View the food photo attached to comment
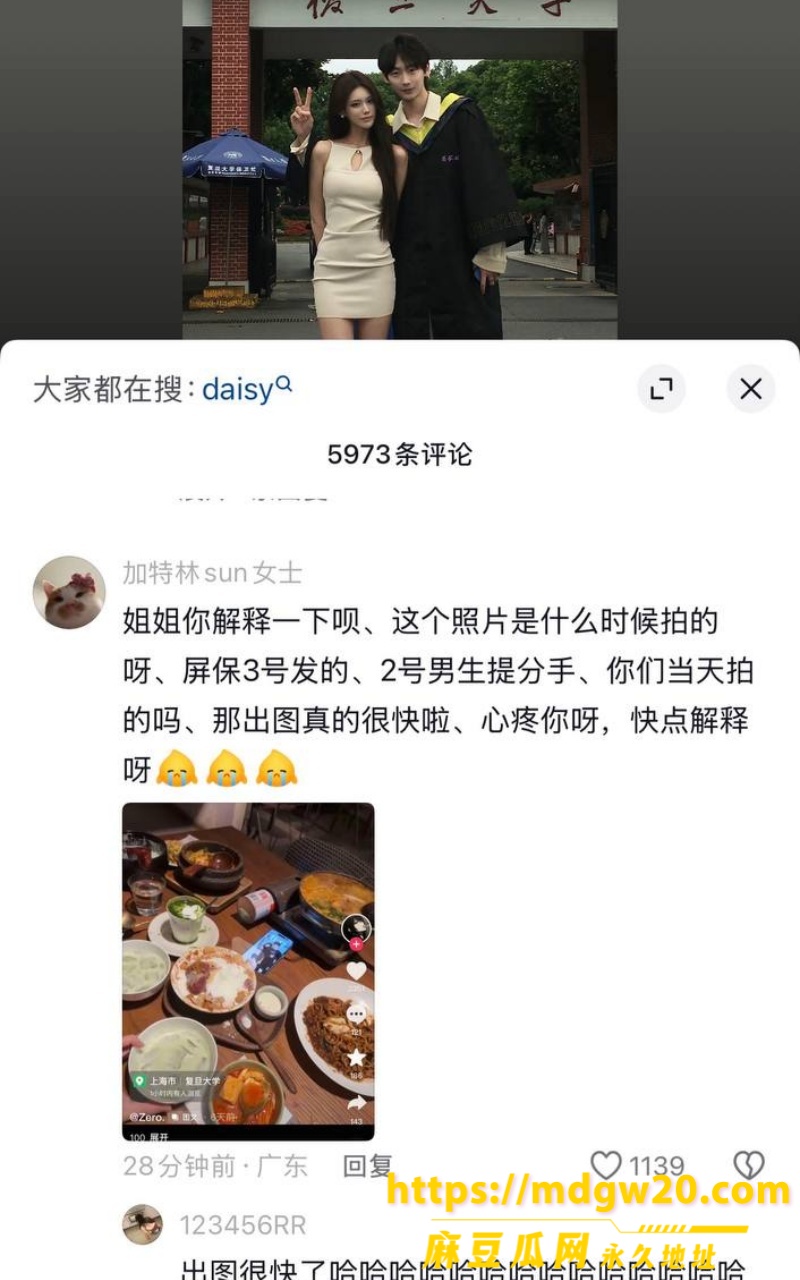The height and width of the screenshot is (1280, 800). tap(248, 971)
